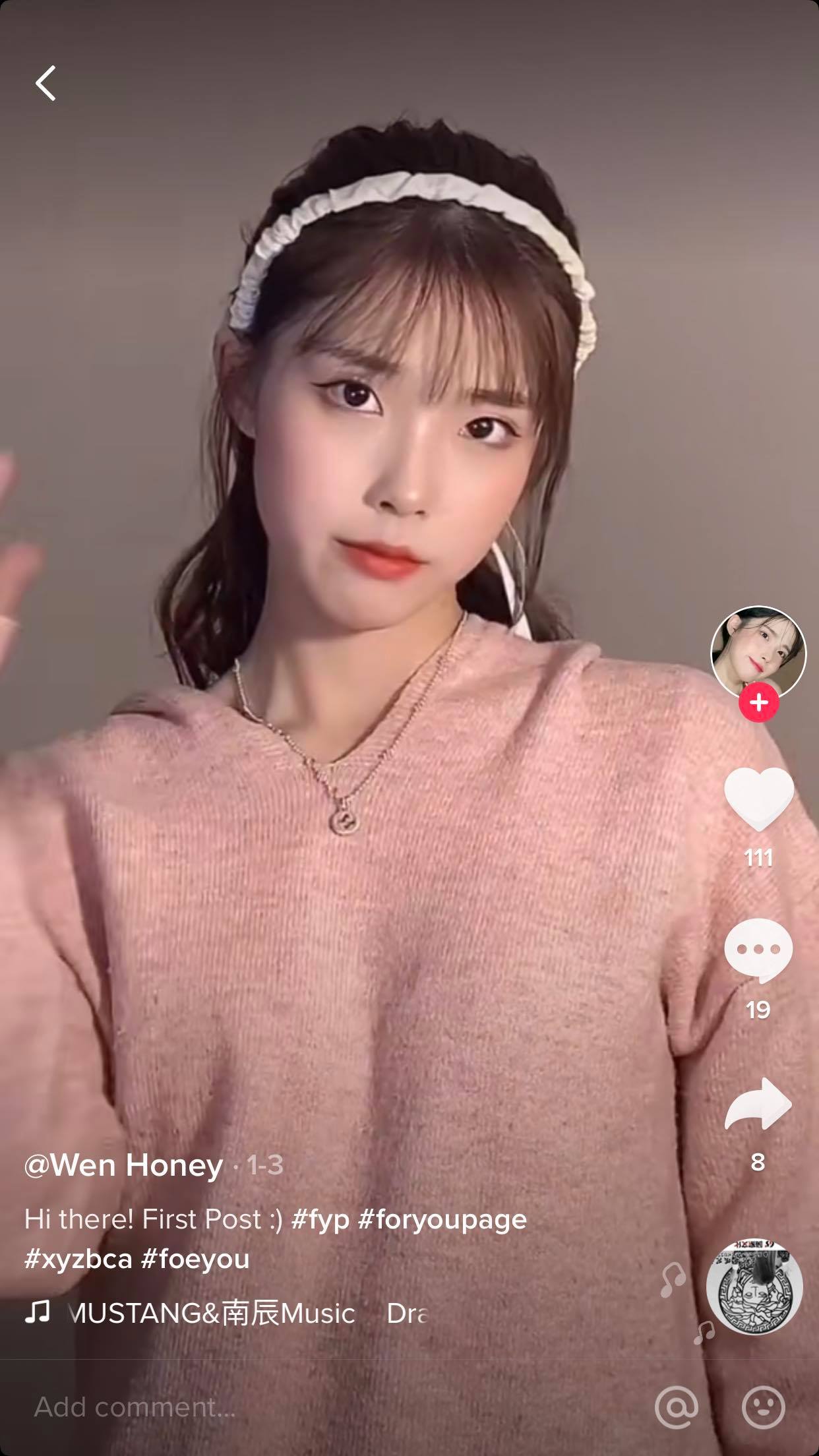
Task: Mention someone with the @ icon
Action: (x=677, y=1407)
